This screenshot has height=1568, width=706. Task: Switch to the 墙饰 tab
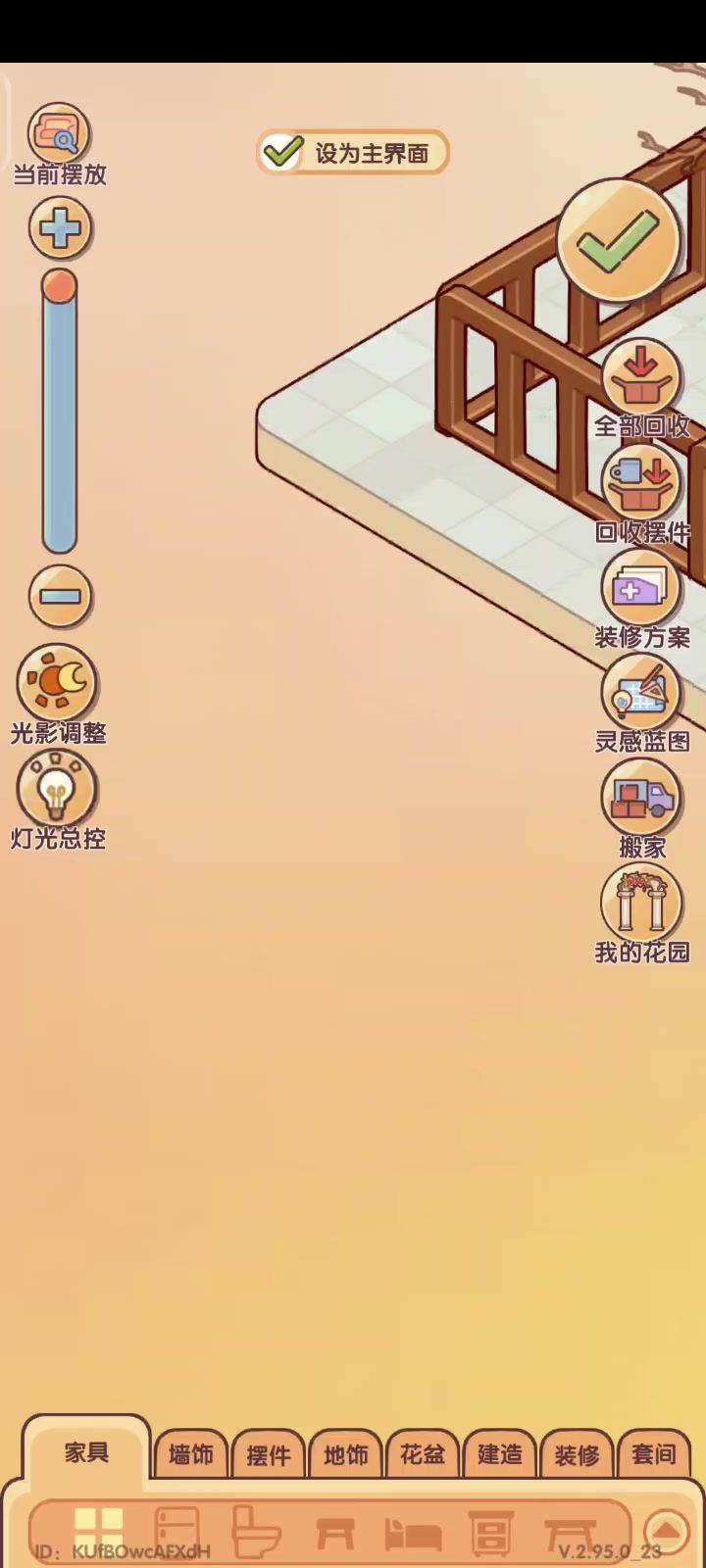(x=190, y=1455)
